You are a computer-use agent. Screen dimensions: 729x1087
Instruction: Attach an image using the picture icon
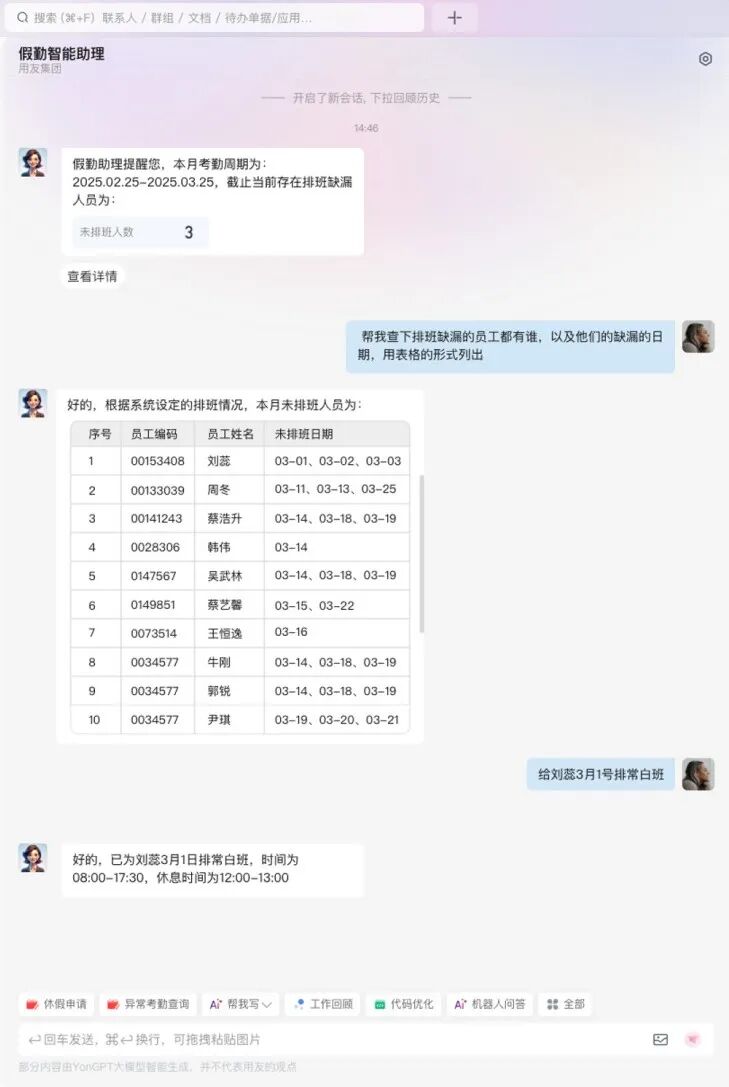[660, 1040]
